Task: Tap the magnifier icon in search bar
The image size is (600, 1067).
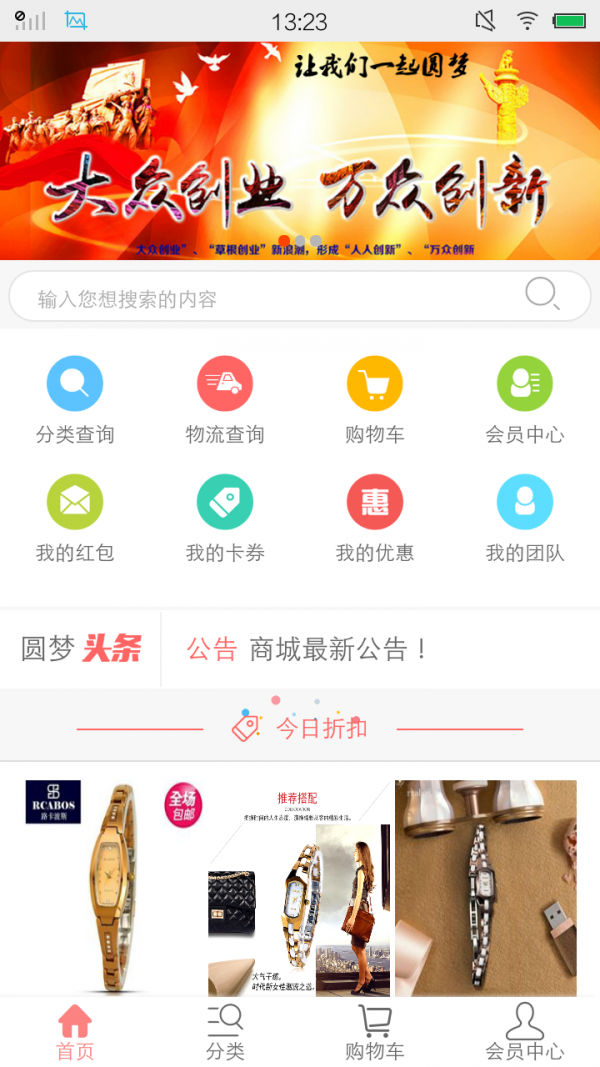Action: (x=542, y=294)
